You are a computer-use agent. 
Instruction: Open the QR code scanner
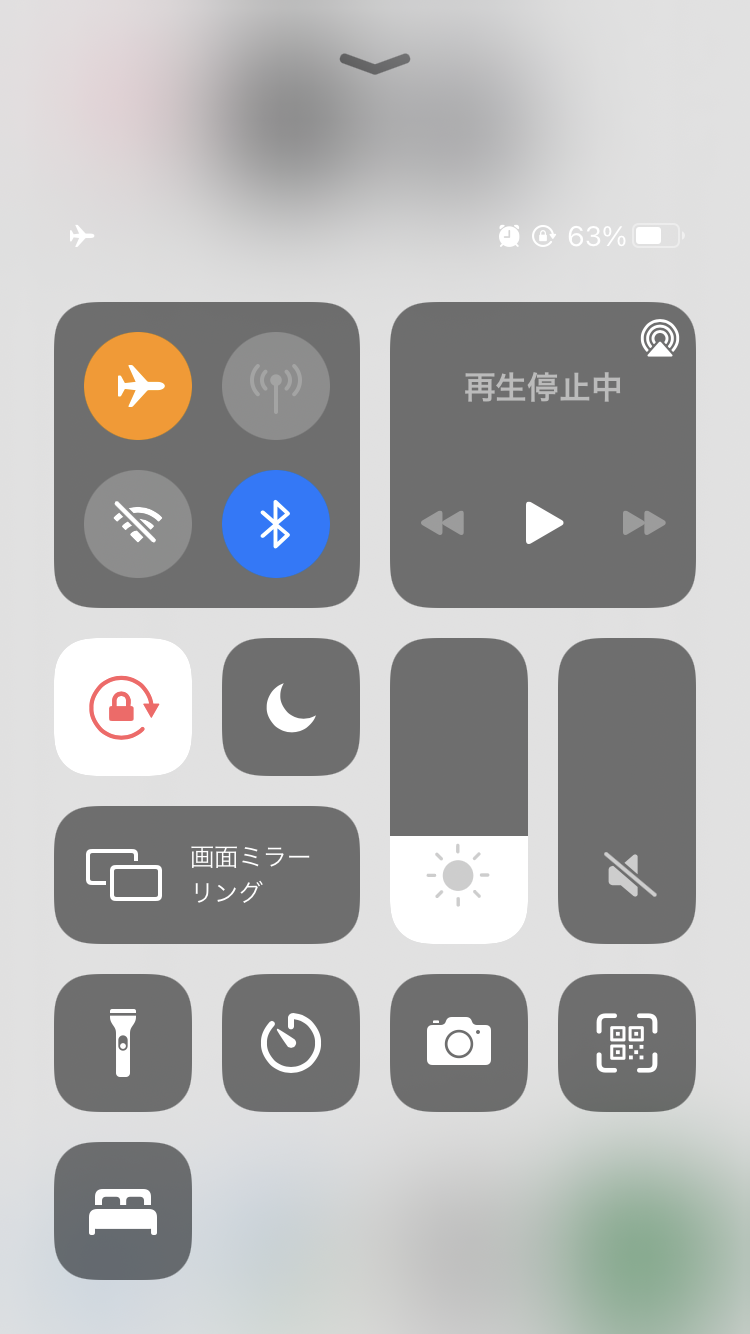[627, 1043]
